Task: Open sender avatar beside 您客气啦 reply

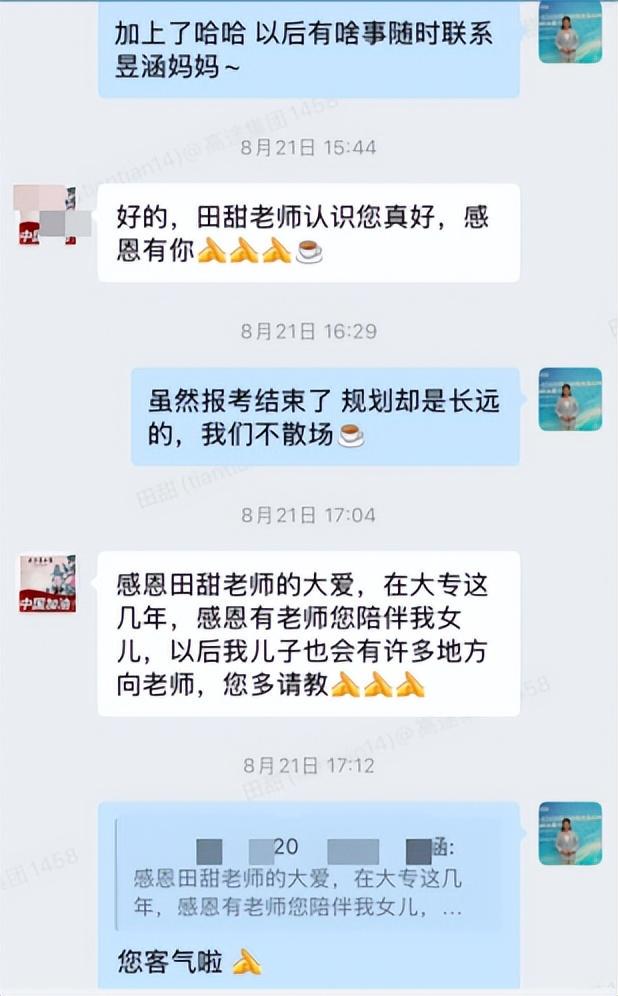Action: coord(570,833)
